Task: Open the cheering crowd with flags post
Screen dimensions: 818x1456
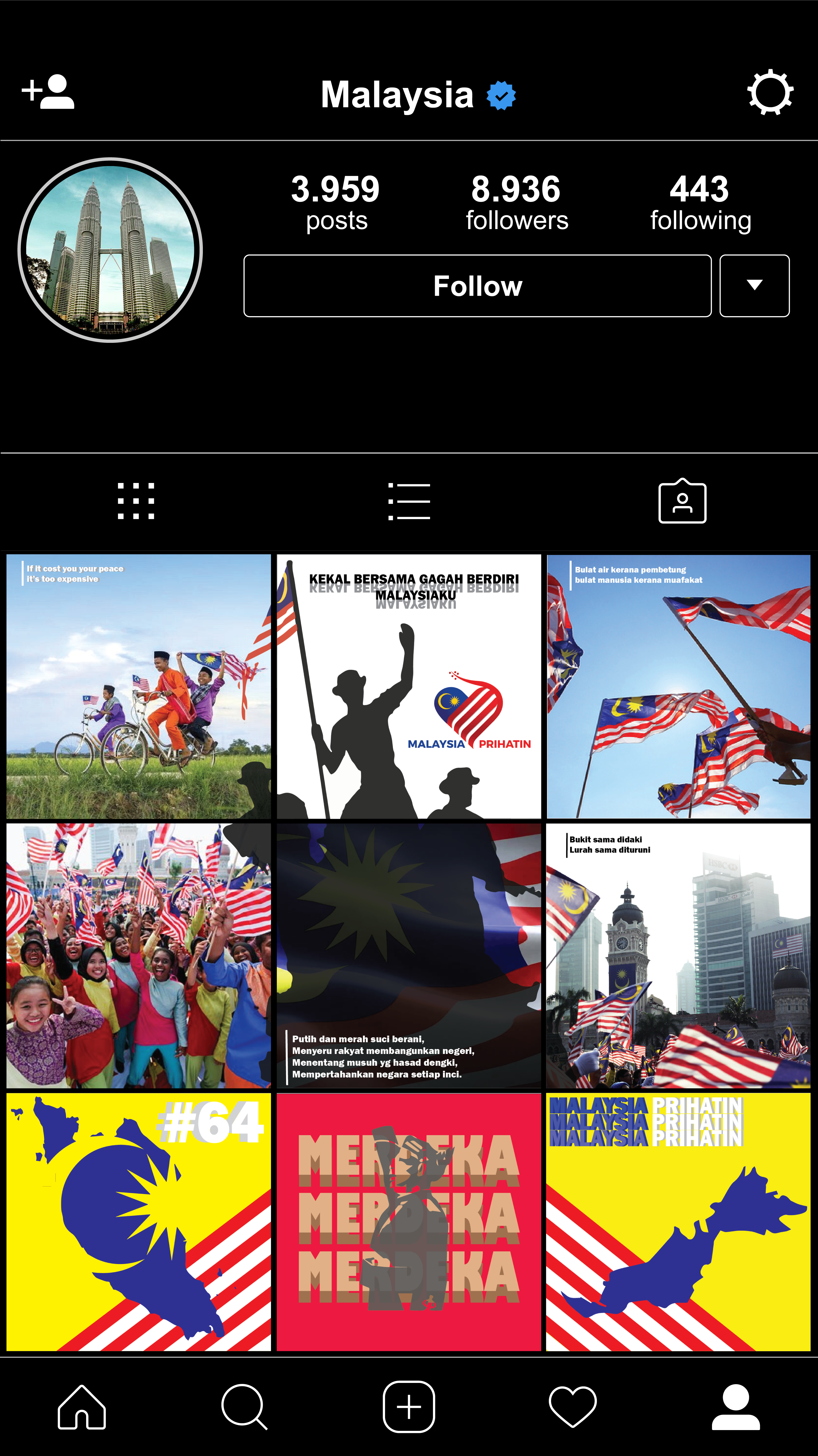Action: (x=138, y=956)
